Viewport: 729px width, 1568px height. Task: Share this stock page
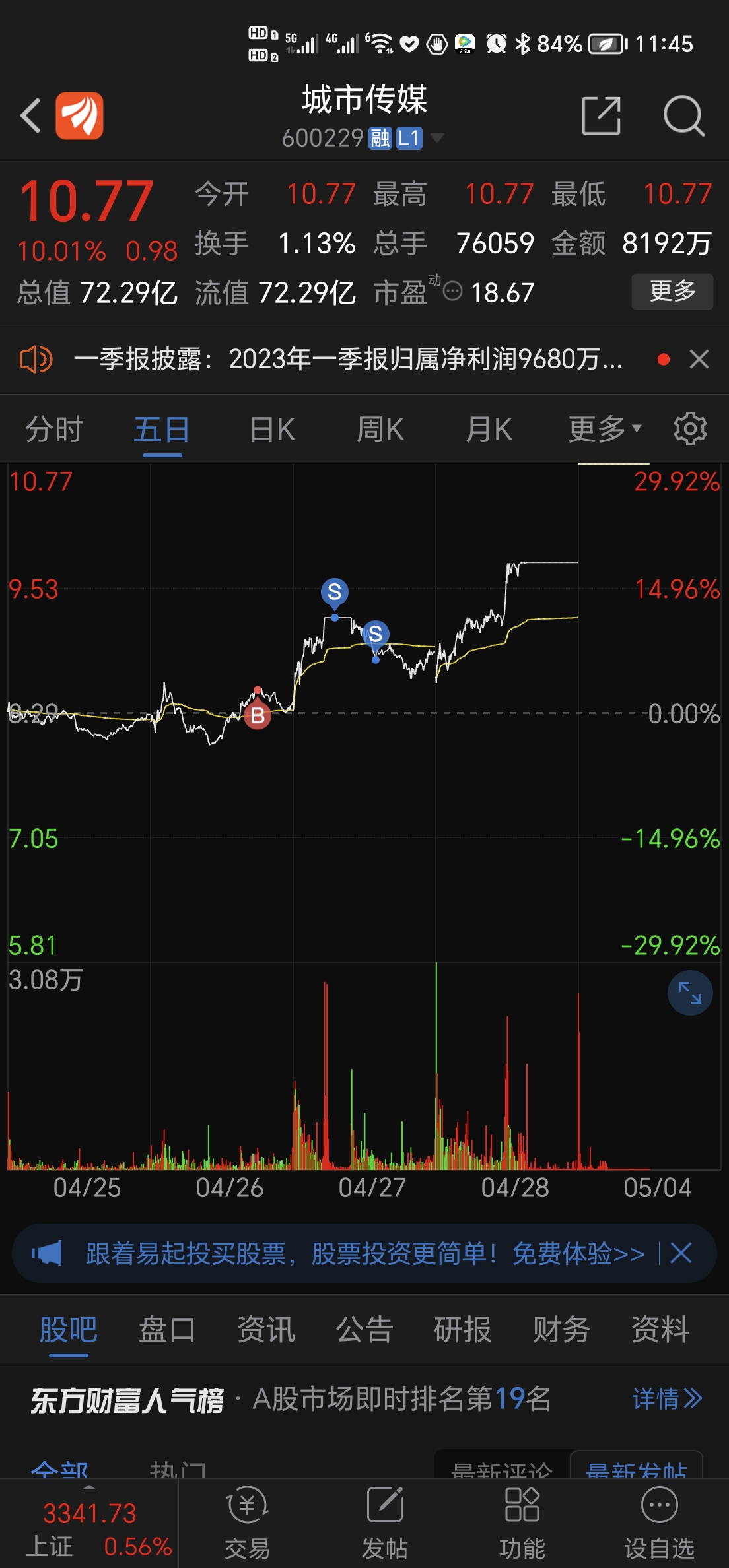click(601, 116)
